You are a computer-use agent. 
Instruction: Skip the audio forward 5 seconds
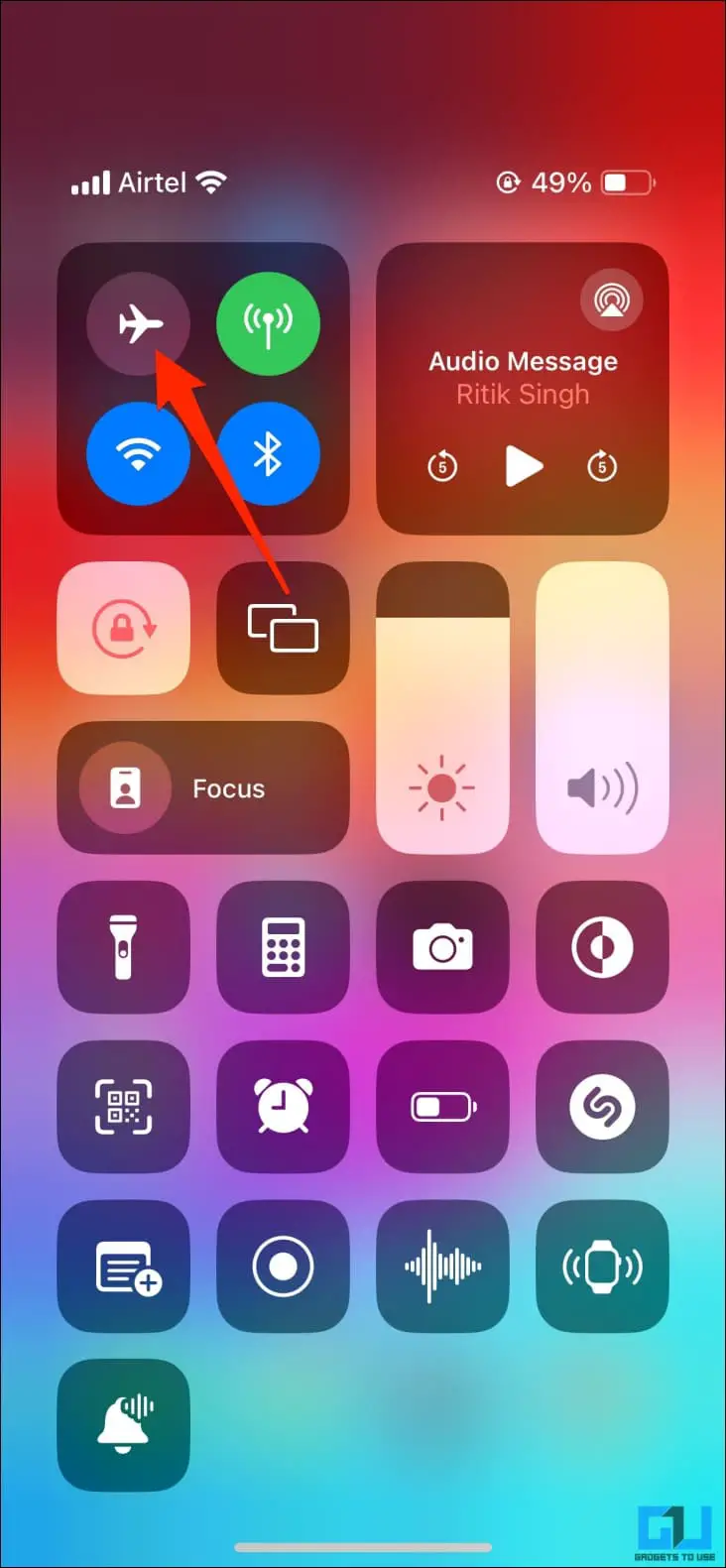602,465
